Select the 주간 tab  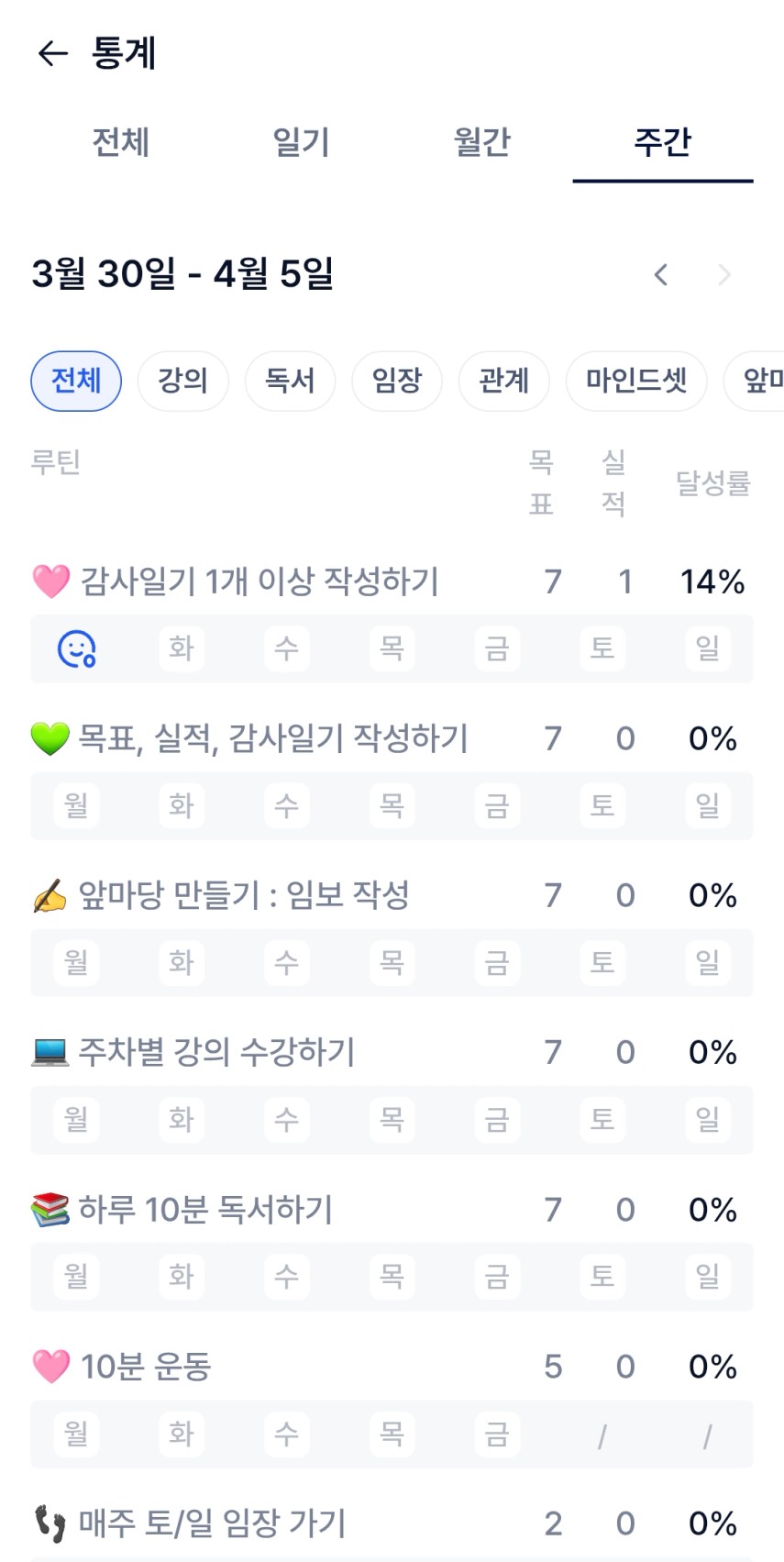662,142
